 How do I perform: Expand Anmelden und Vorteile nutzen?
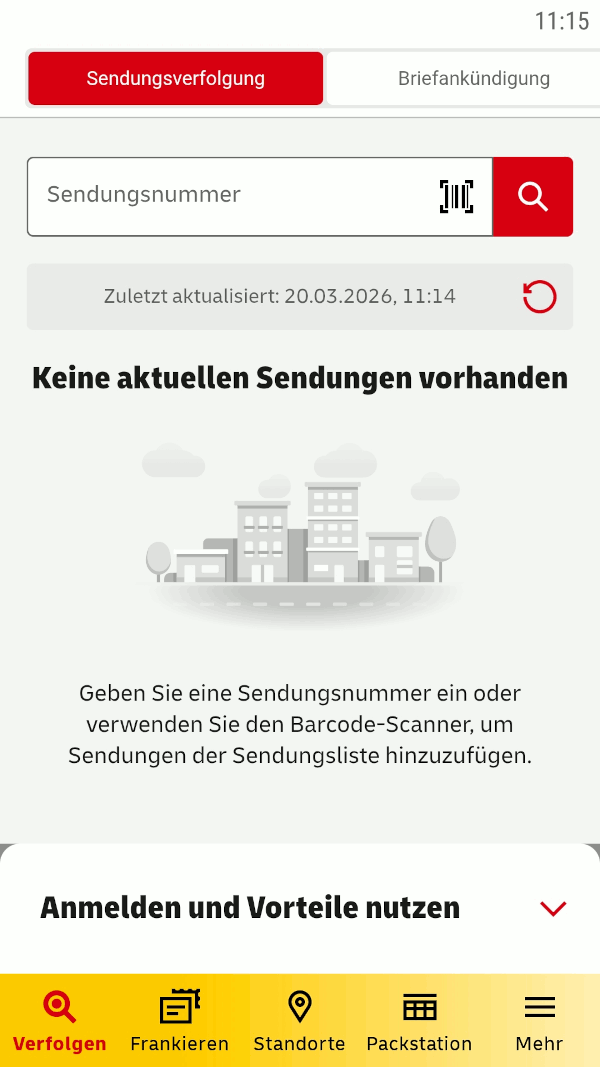[553, 908]
